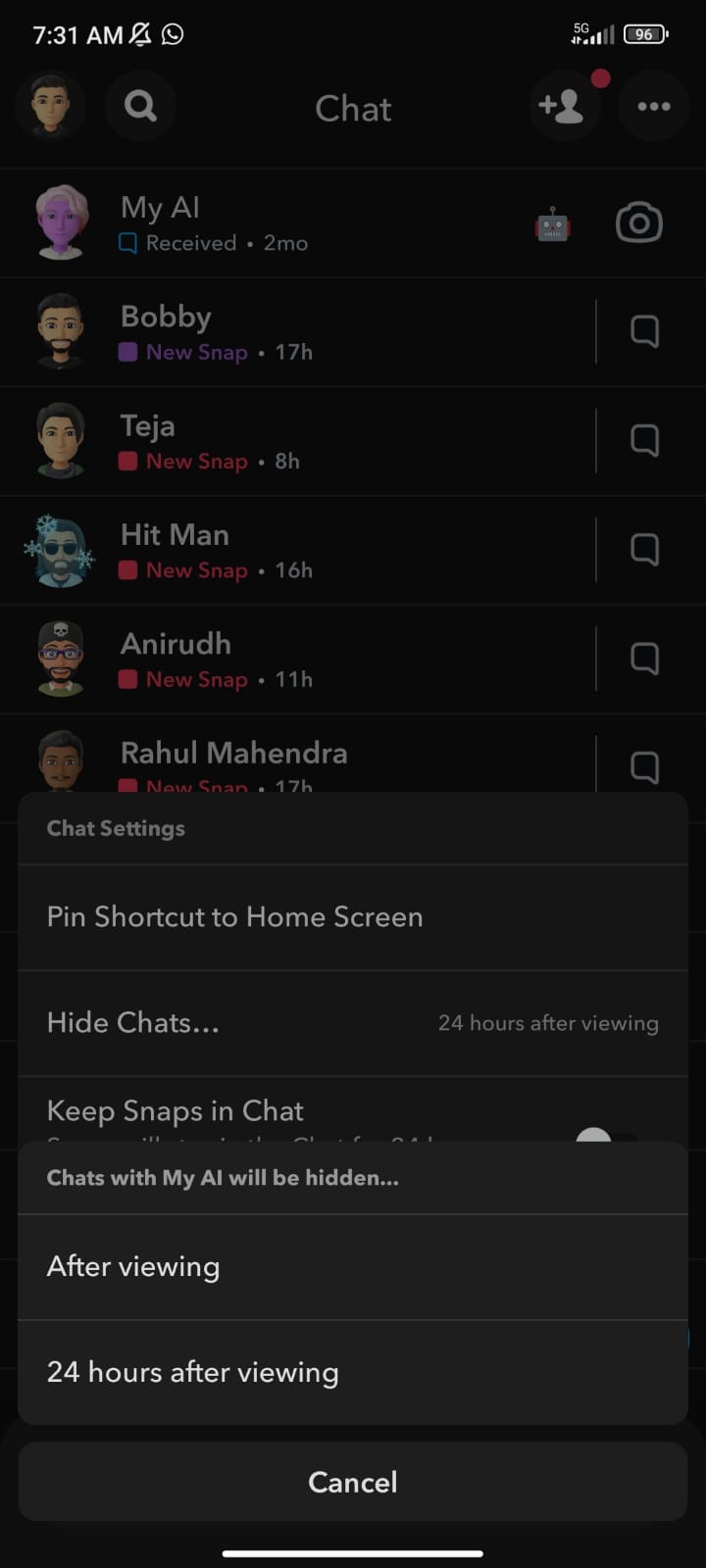Tap chat bubble icon beside Anirudh
Image resolution: width=706 pixels, height=1568 pixels.
pos(644,659)
